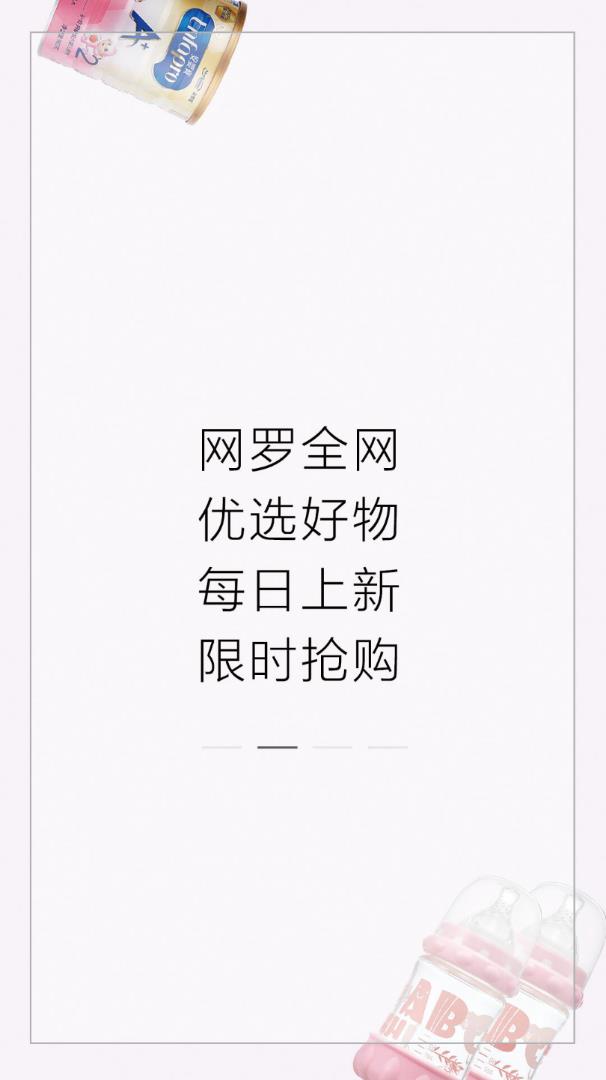Viewport: 606px width, 1080px height.
Task: Jump to the third page indicator dash
Action: pyautogui.click(x=332, y=747)
